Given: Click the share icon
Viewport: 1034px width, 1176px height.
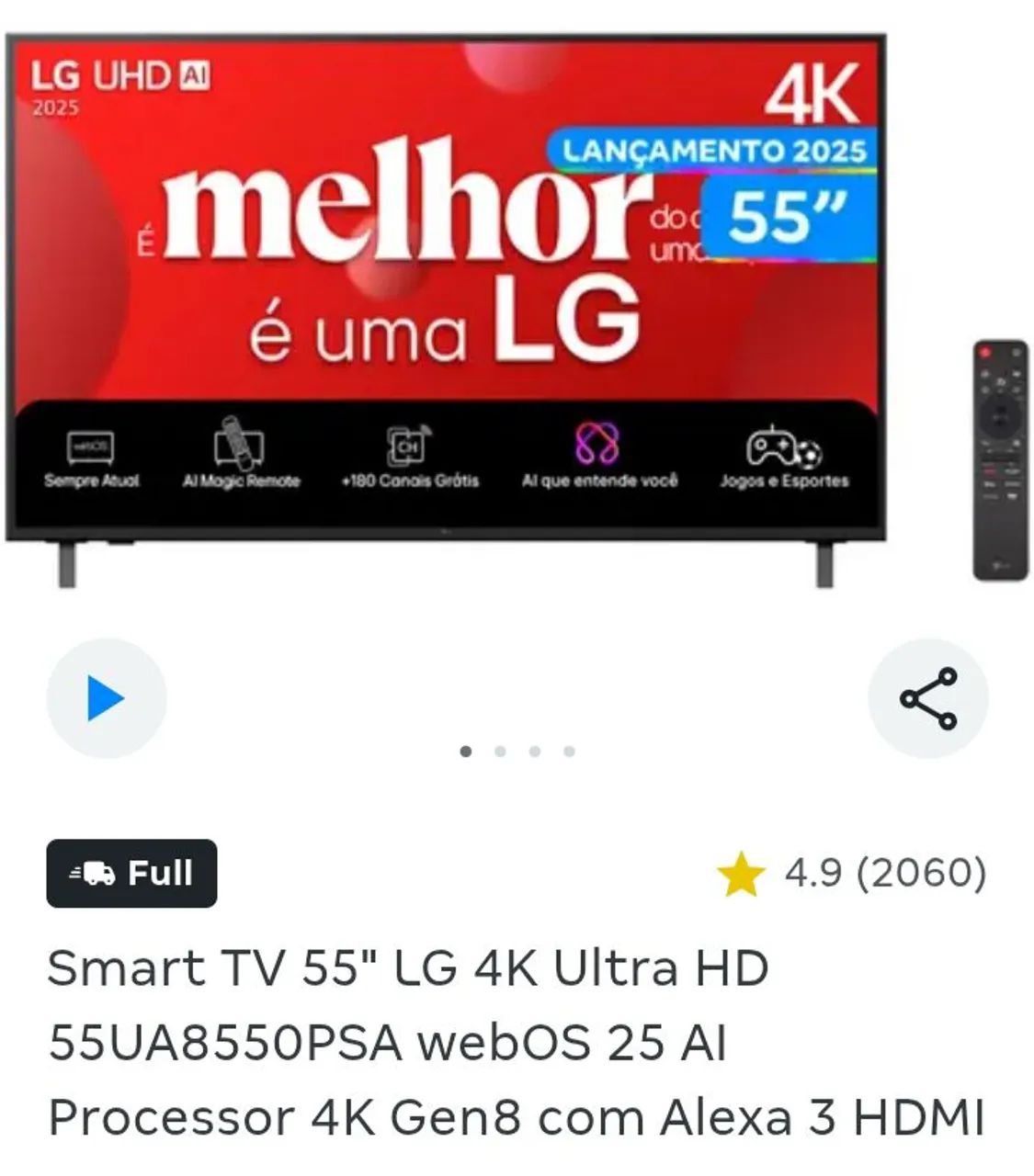Looking at the screenshot, I should click(x=928, y=698).
